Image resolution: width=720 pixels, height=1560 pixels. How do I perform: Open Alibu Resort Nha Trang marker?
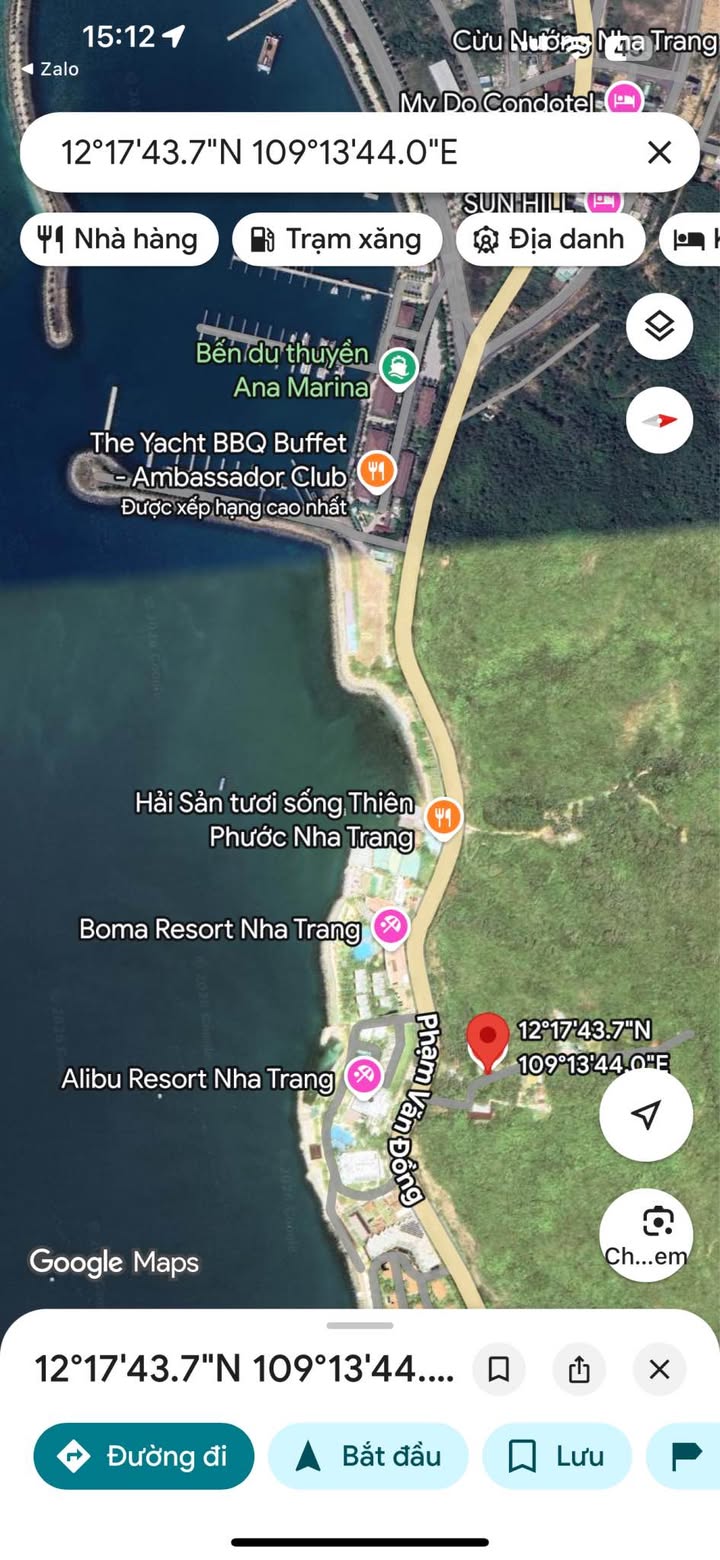coord(363,1077)
